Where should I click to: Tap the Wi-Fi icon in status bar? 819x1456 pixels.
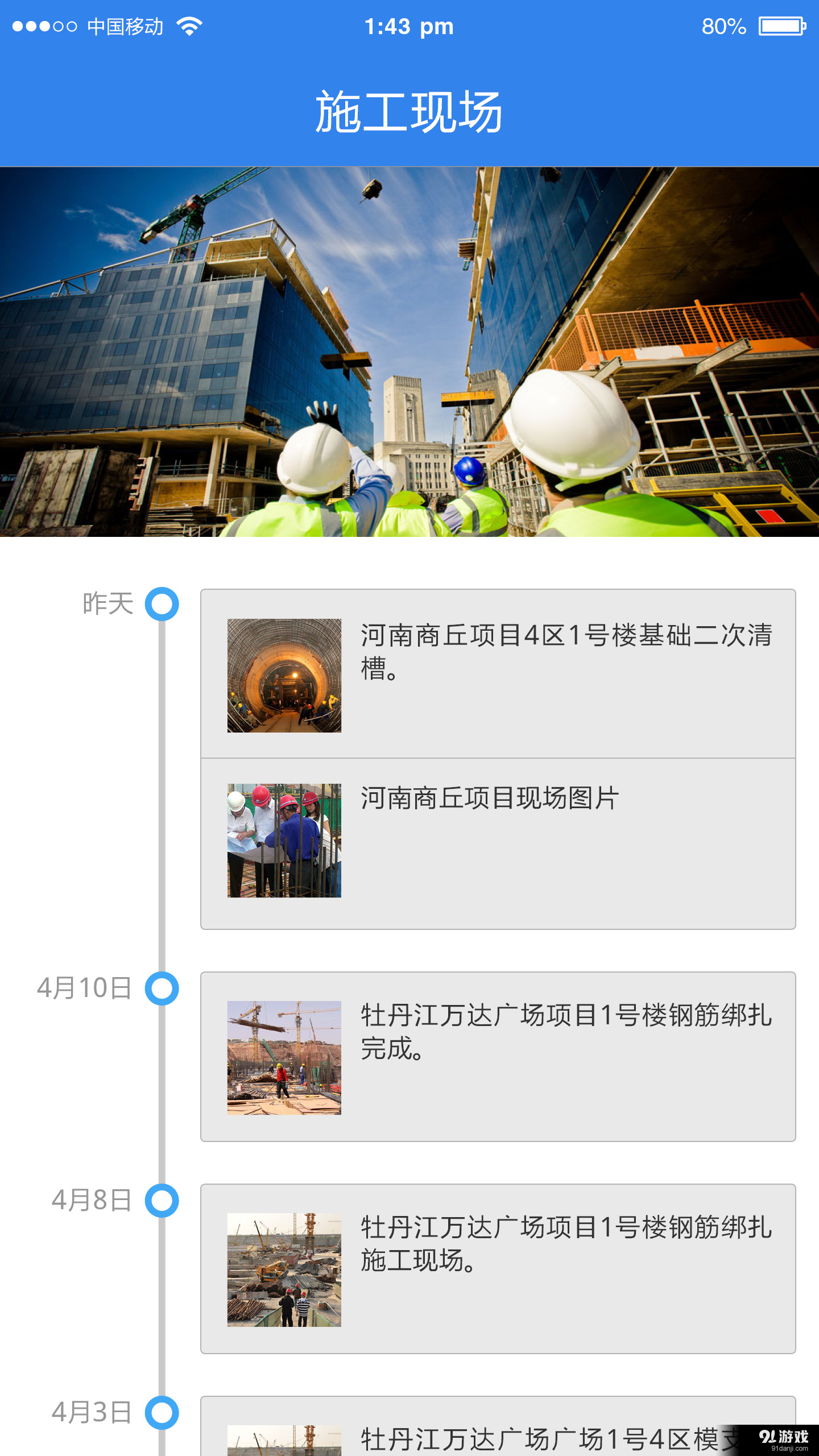(x=189, y=25)
